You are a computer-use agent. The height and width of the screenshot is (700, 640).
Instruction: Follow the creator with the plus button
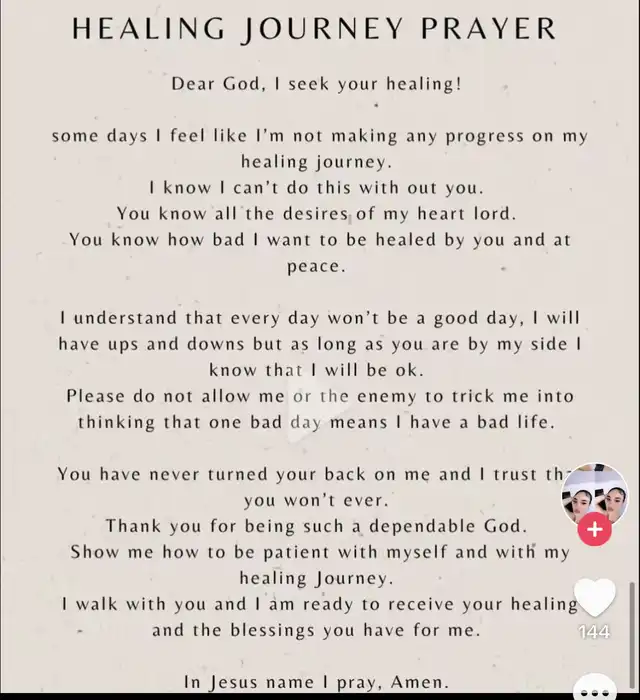click(595, 529)
